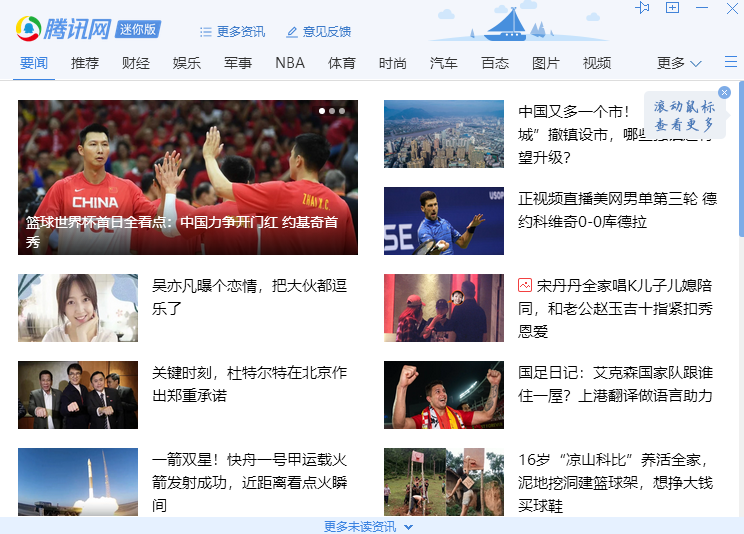Viewport: 744px width, 534px height.
Task: Select the NBA tab
Action: pyautogui.click(x=290, y=63)
